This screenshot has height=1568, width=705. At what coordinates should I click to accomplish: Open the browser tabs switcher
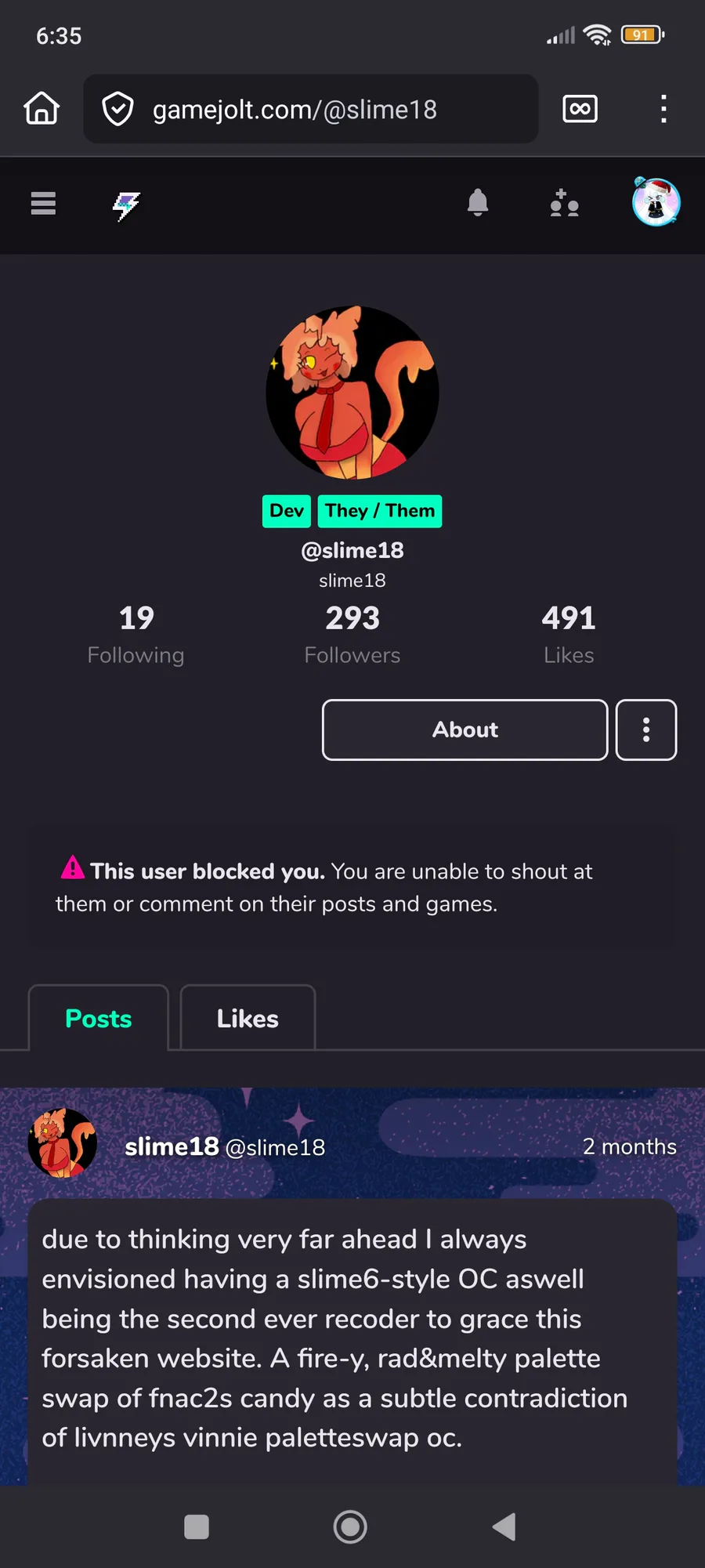pos(580,109)
